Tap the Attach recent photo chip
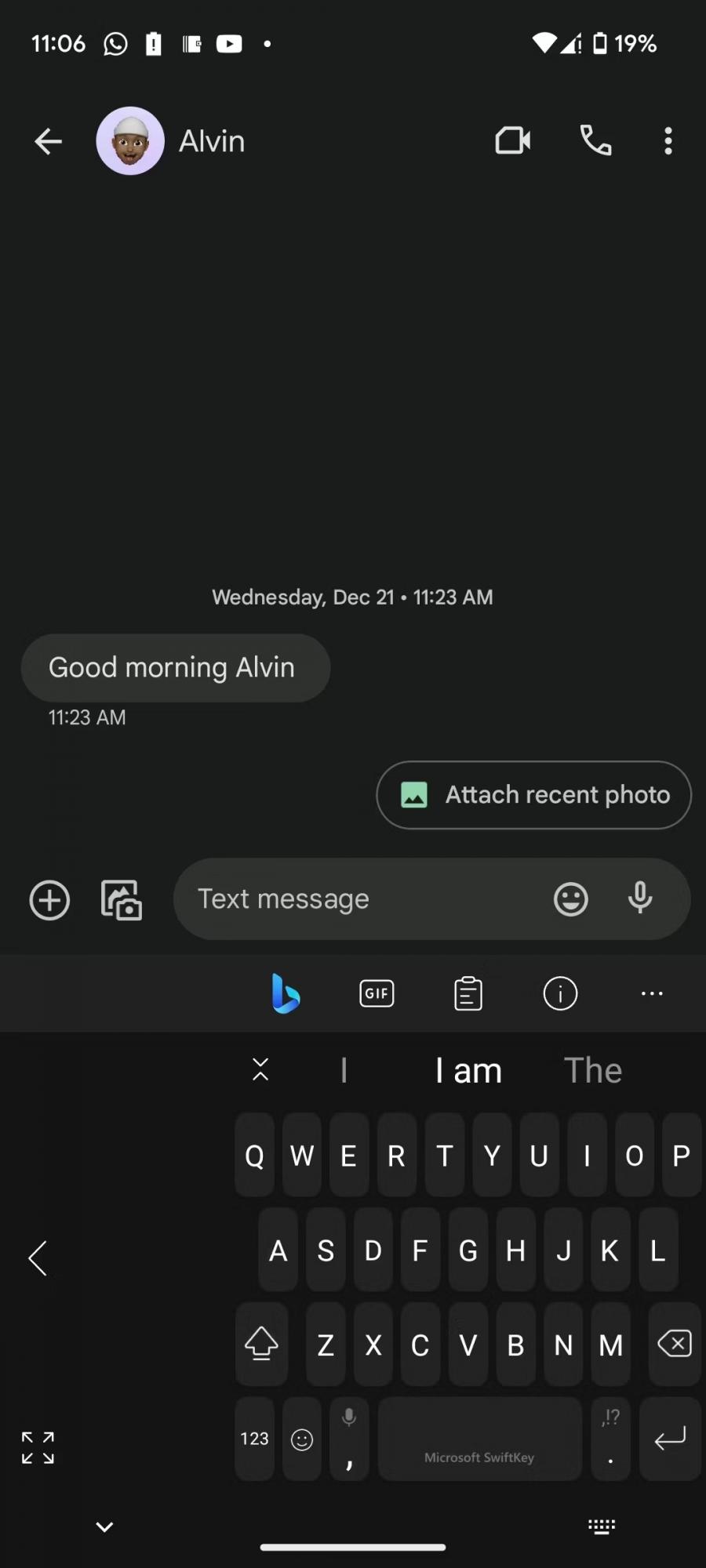706x1568 pixels. [533, 795]
